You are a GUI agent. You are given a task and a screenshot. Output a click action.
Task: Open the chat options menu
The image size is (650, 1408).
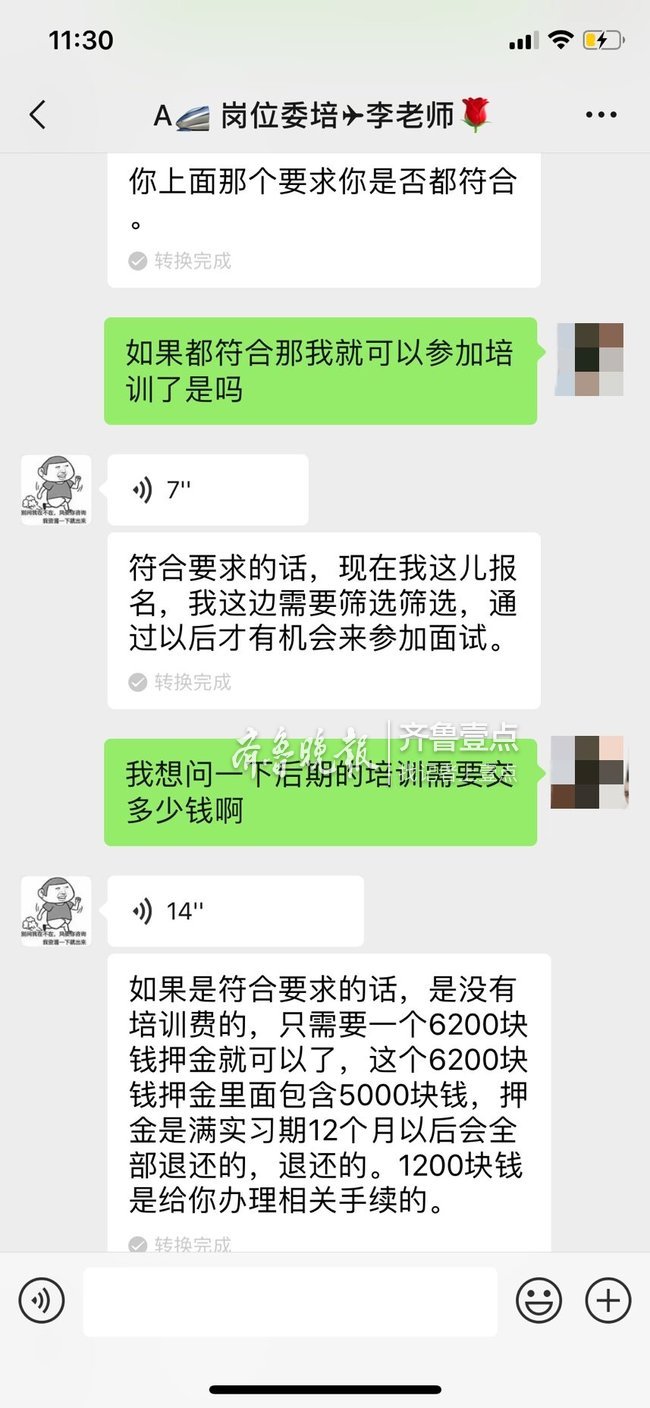point(600,115)
